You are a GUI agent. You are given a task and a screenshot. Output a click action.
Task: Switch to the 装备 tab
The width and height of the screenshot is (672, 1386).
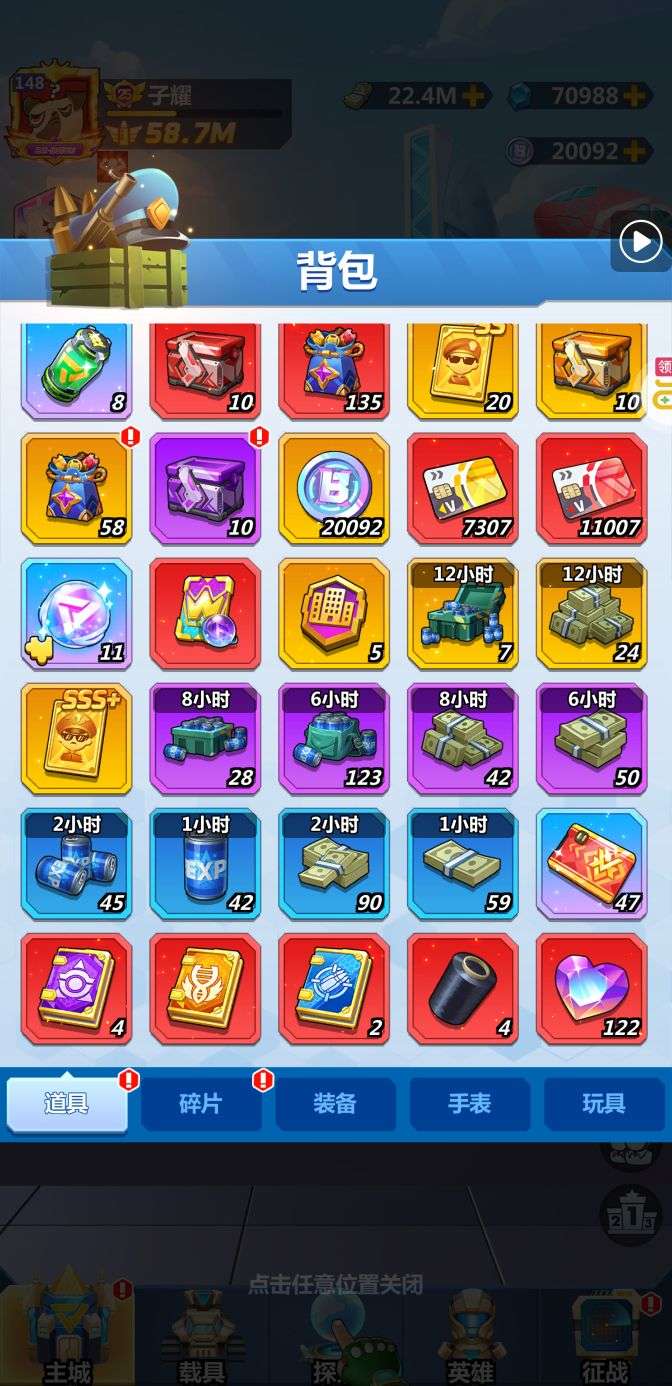tap(335, 1104)
